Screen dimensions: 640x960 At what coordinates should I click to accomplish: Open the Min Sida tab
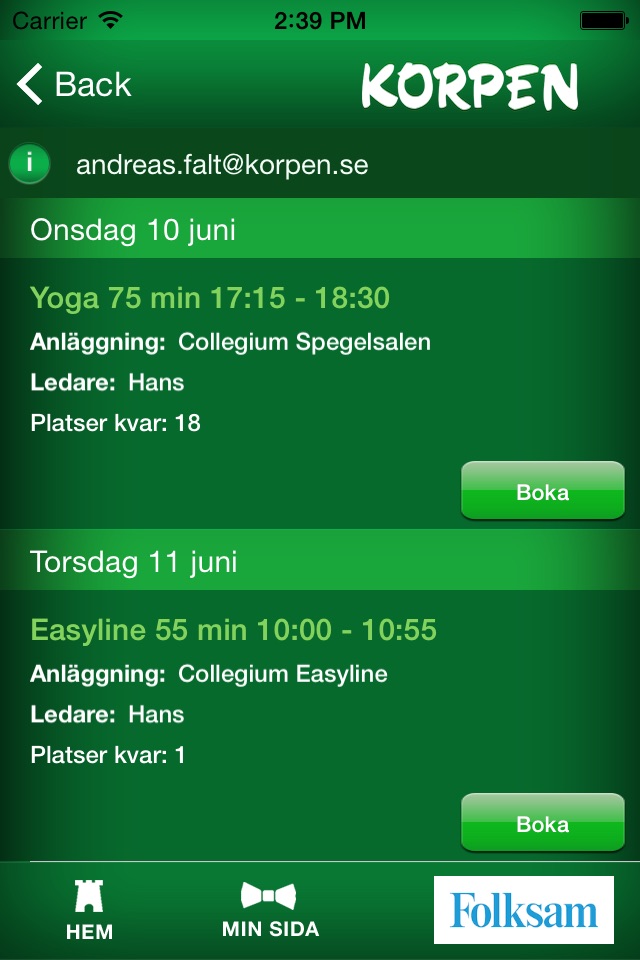point(270,910)
